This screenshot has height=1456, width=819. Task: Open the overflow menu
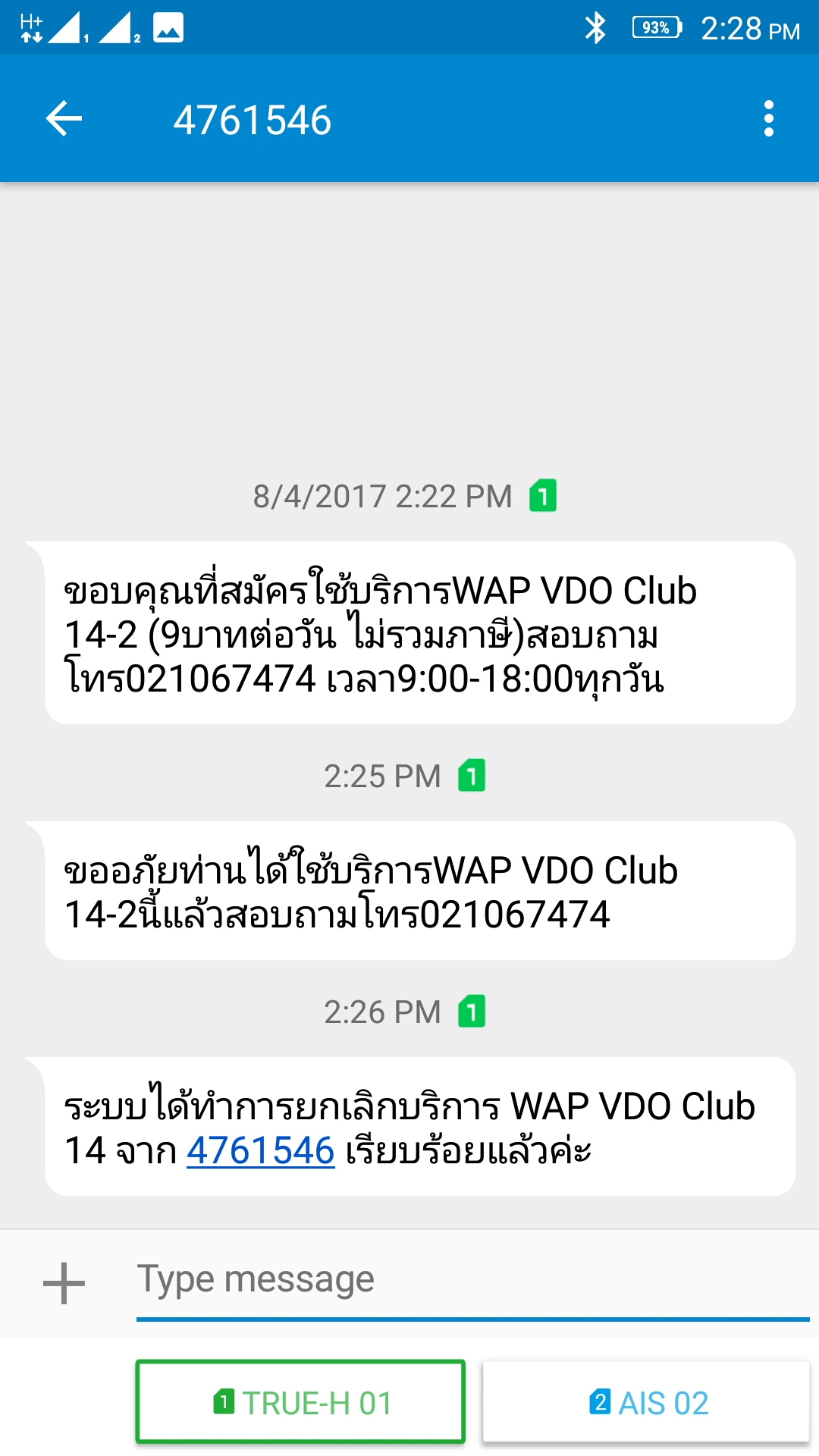[768, 119]
